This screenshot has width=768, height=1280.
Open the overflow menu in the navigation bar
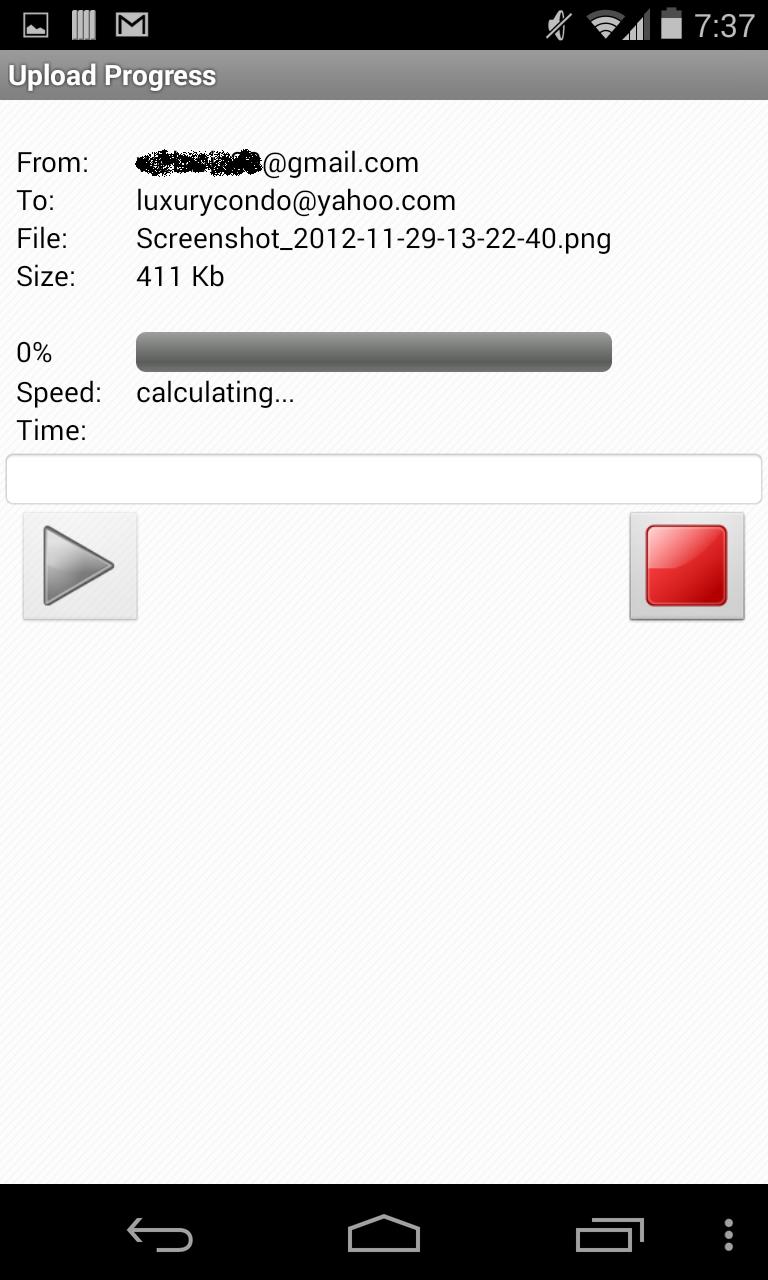pyautogui.click(x=729, y=1235)
